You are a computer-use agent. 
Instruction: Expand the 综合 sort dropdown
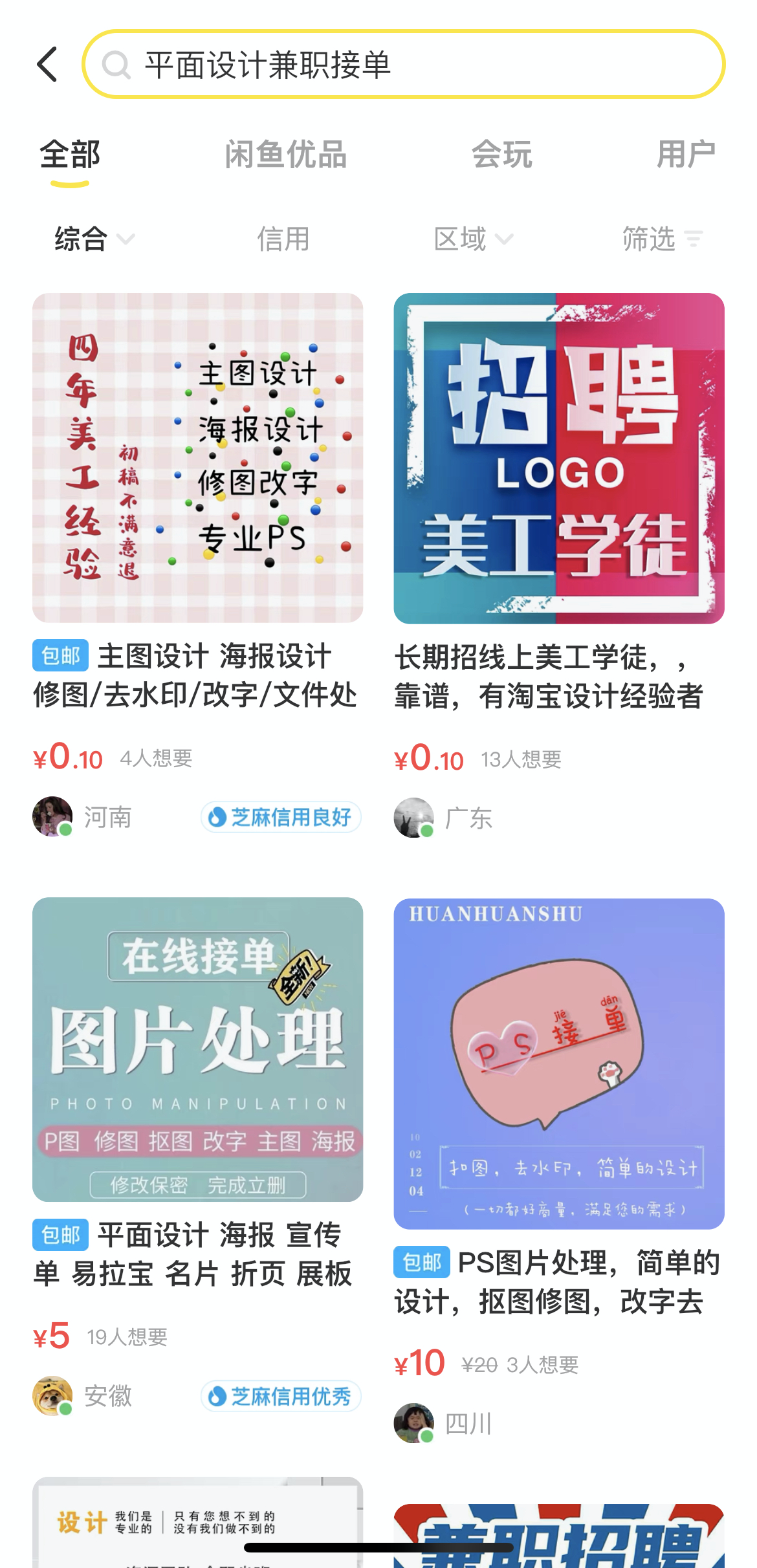[94, 239]
